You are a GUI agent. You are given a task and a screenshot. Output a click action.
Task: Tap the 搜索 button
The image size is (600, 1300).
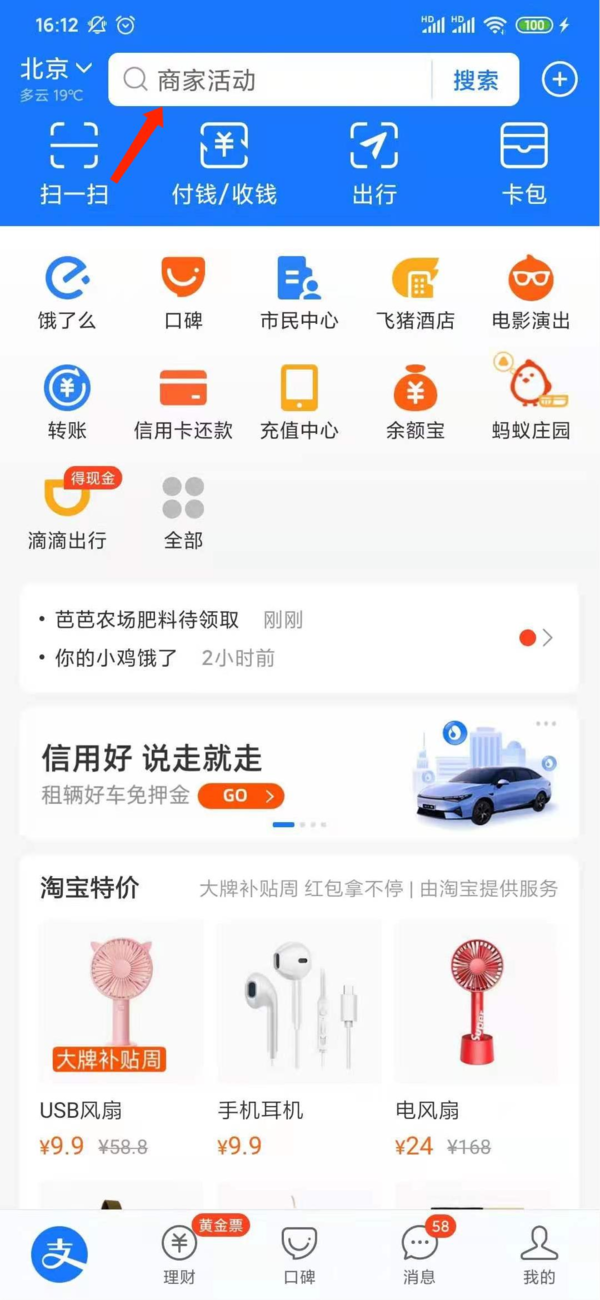click(x=475, y=80)
